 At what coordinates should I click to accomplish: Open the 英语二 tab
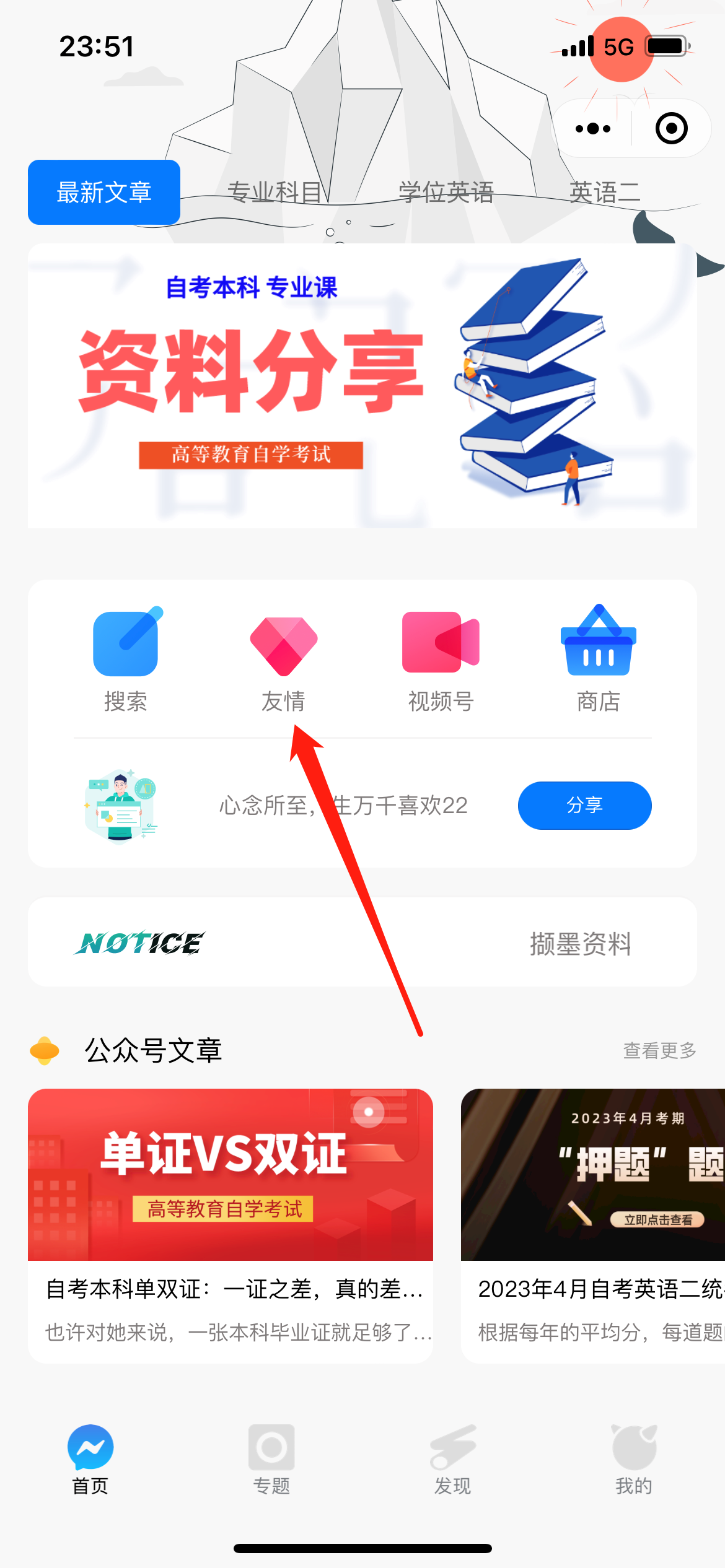[604, 193]
